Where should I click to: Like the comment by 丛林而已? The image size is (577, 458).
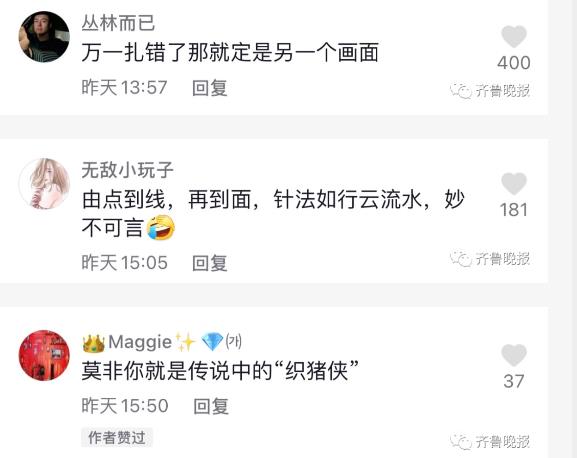click(514, 37)
